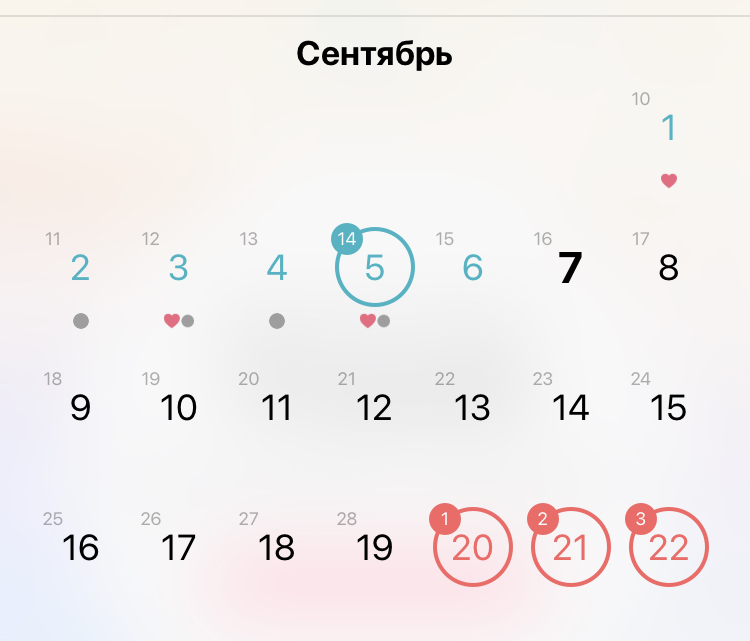Choose September 4 in calendar
The height and width of the screenshot is (641, 750).
(x=277, y=268)
